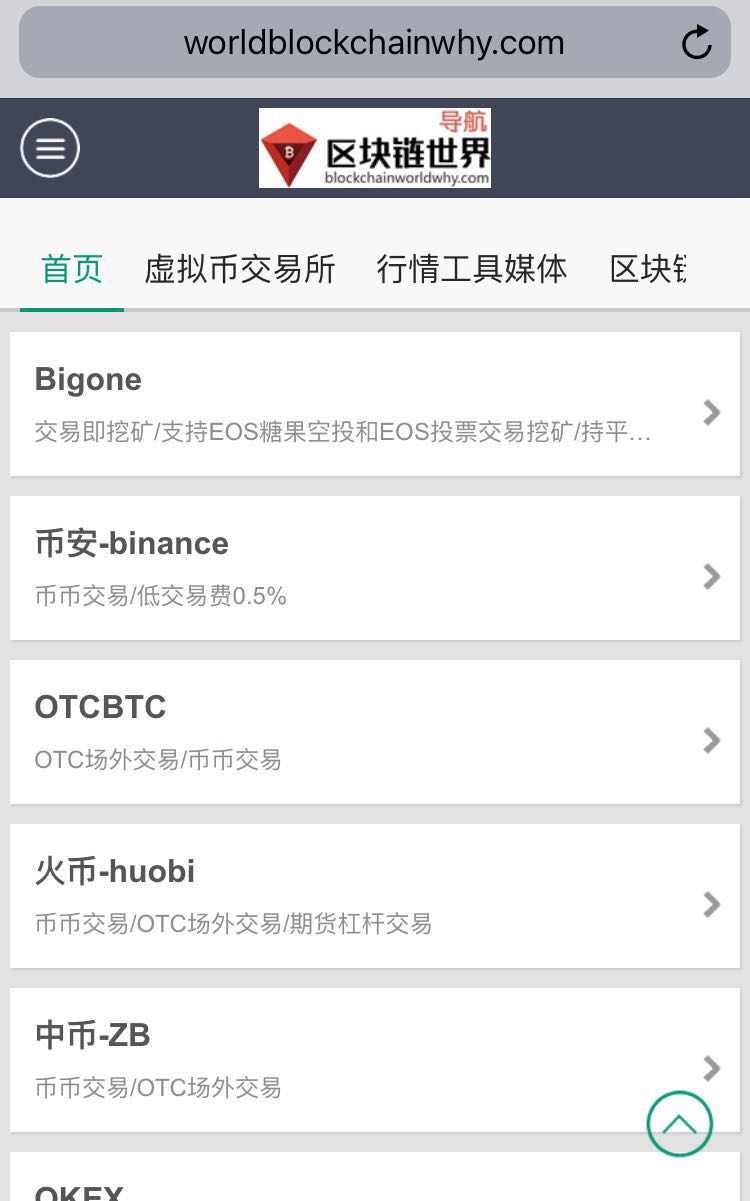Screen dimensions: 750x1201
Task: Reload the page in the browser
Action: (696, 43)
